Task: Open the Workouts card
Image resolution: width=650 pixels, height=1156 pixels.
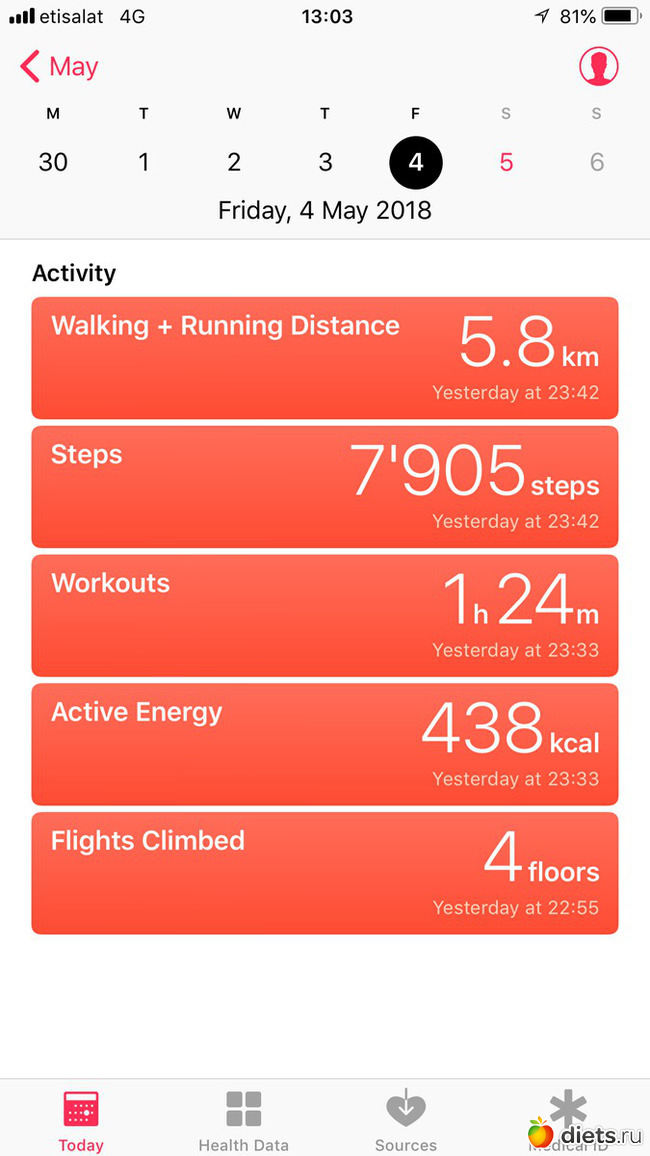Action: [x=325, y=616]
